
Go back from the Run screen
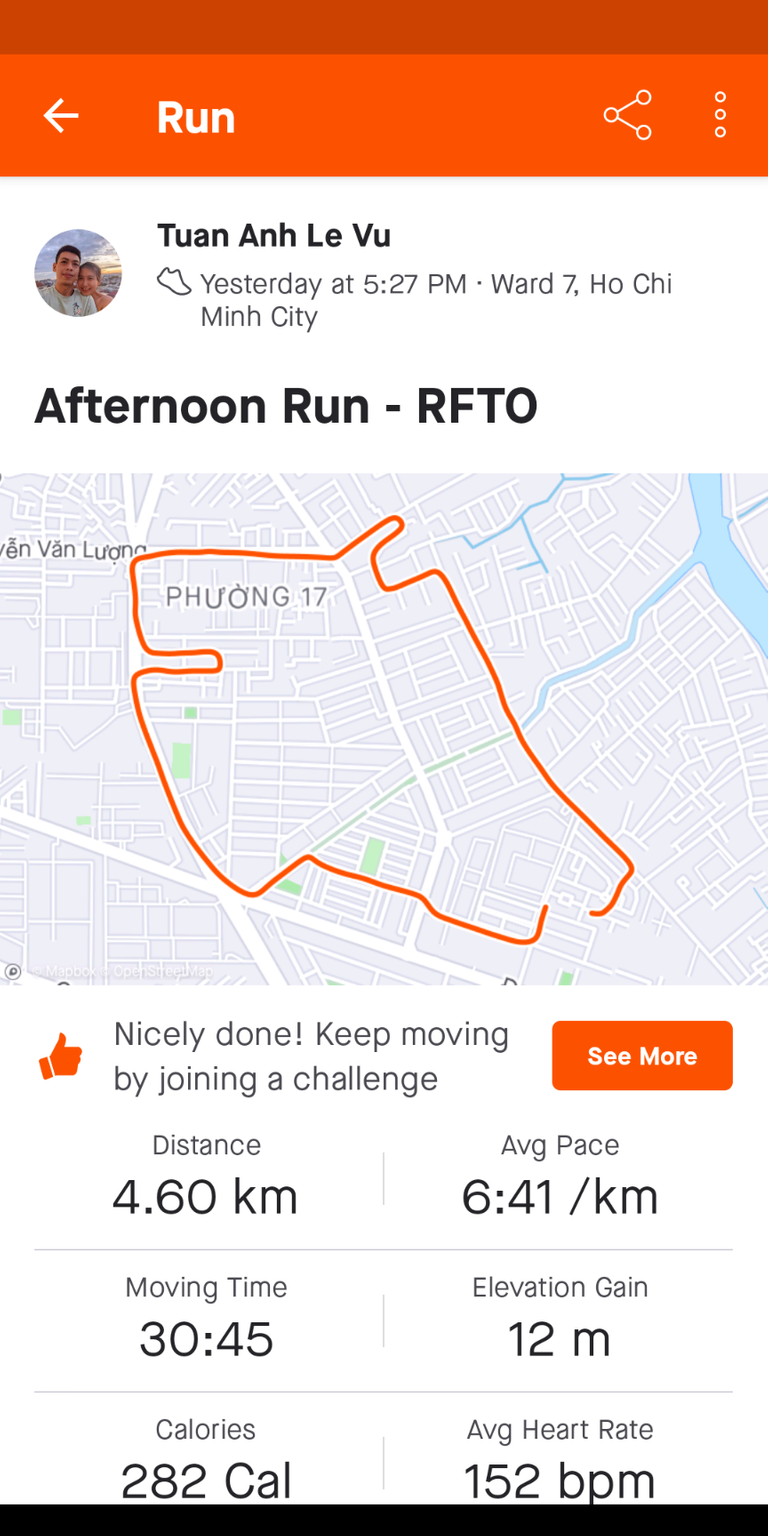click(x=60, y=116)
